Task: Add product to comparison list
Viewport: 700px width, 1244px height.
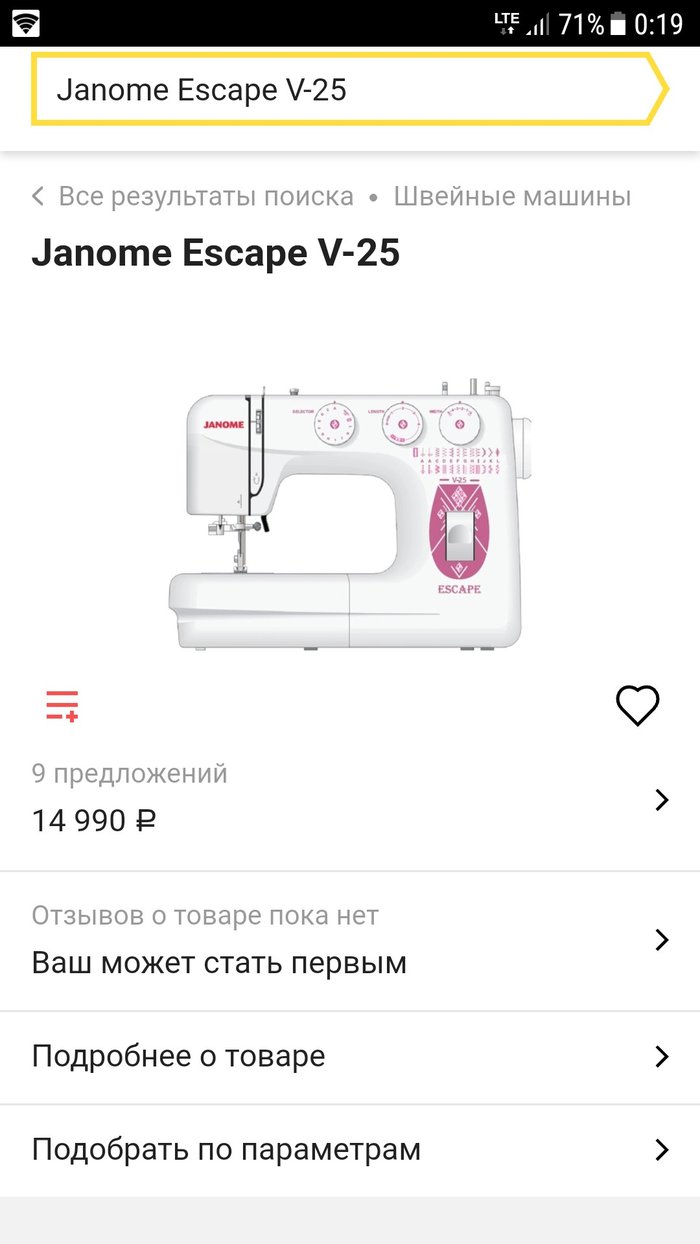Action: (62, 706)
